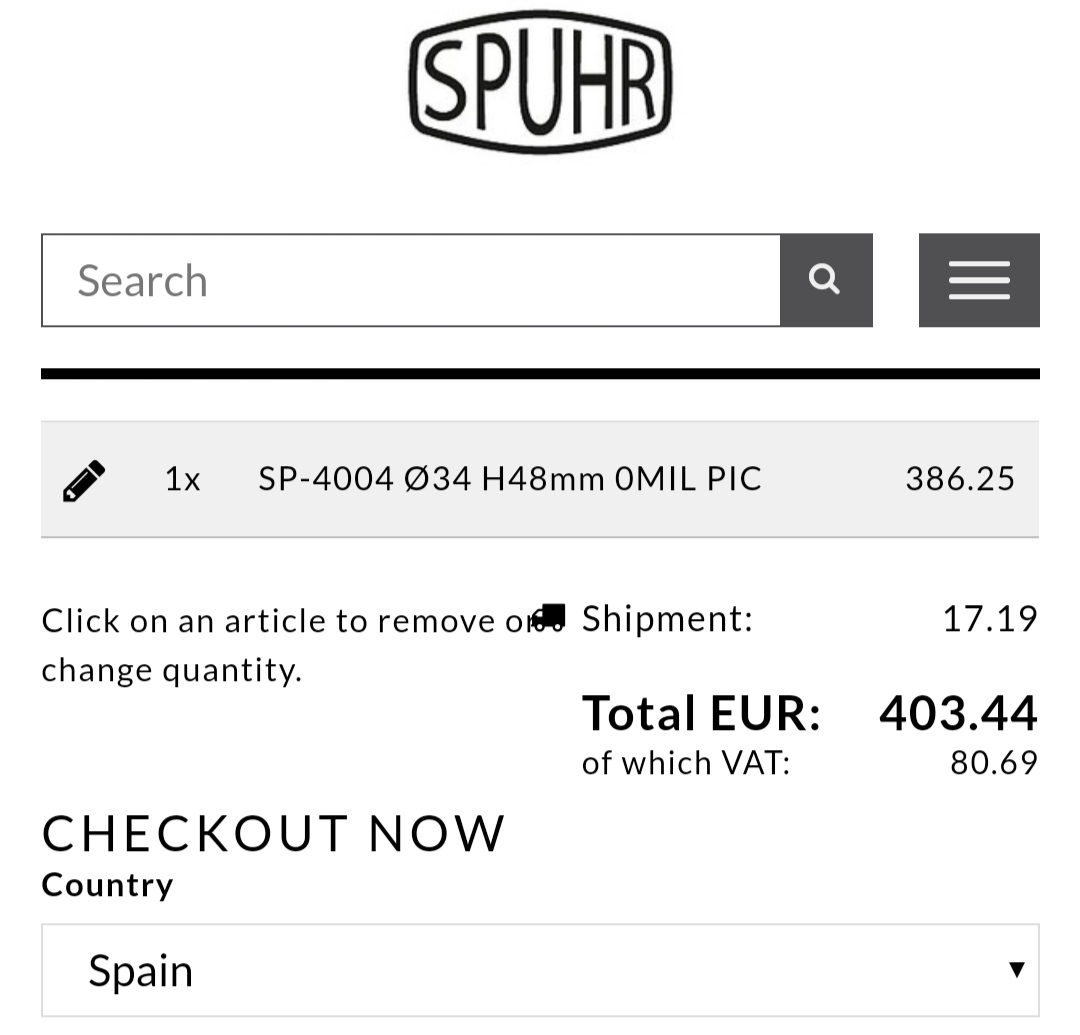Tap the magnifier search button
This screenshot has height=1035, width=1080.
(826, 281)
